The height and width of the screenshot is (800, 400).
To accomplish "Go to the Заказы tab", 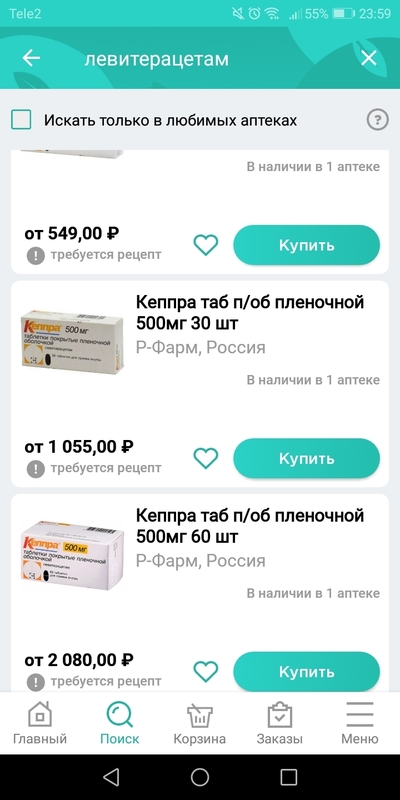I will click(x=280, y=722).
